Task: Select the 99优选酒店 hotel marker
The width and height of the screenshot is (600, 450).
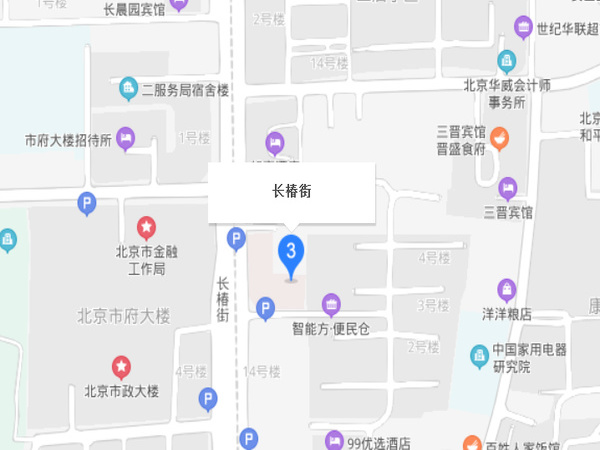Action: tap(335, 440)
